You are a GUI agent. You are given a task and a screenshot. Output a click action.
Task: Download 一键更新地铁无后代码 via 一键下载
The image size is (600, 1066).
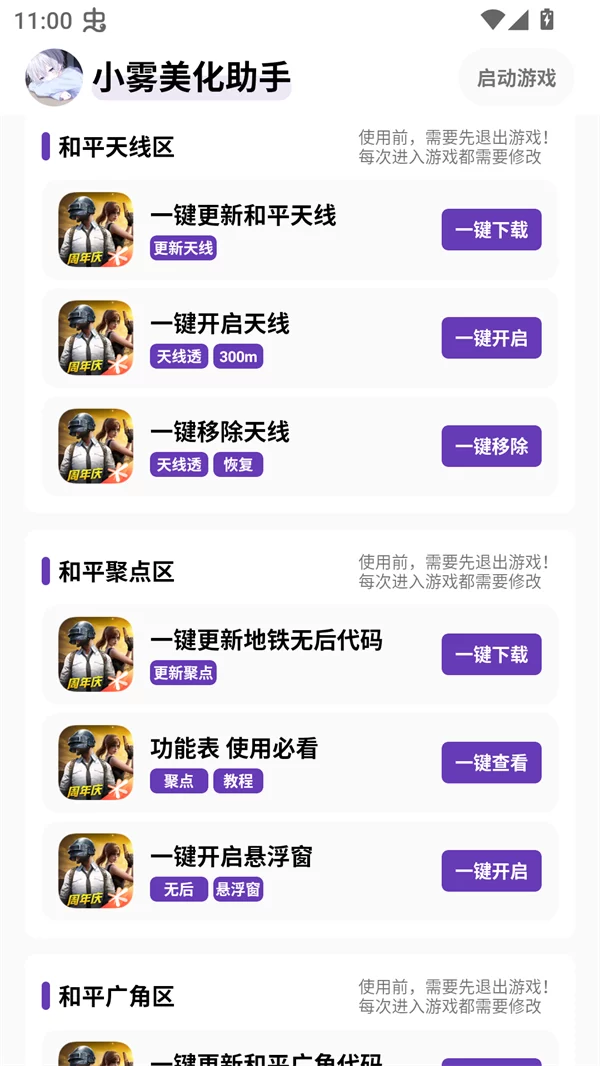click(491, 655)
